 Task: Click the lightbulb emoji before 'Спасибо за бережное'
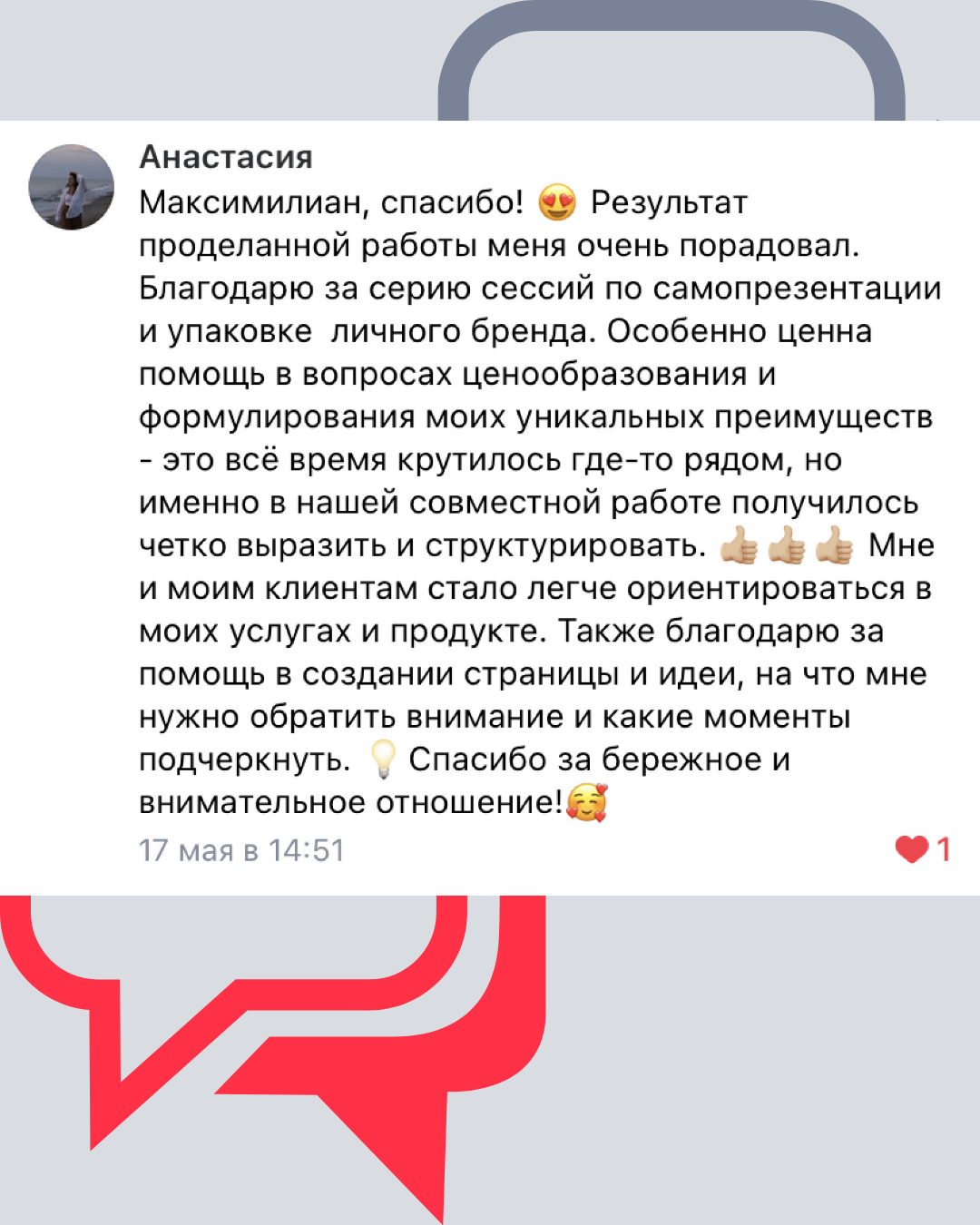tap(384, 759)
